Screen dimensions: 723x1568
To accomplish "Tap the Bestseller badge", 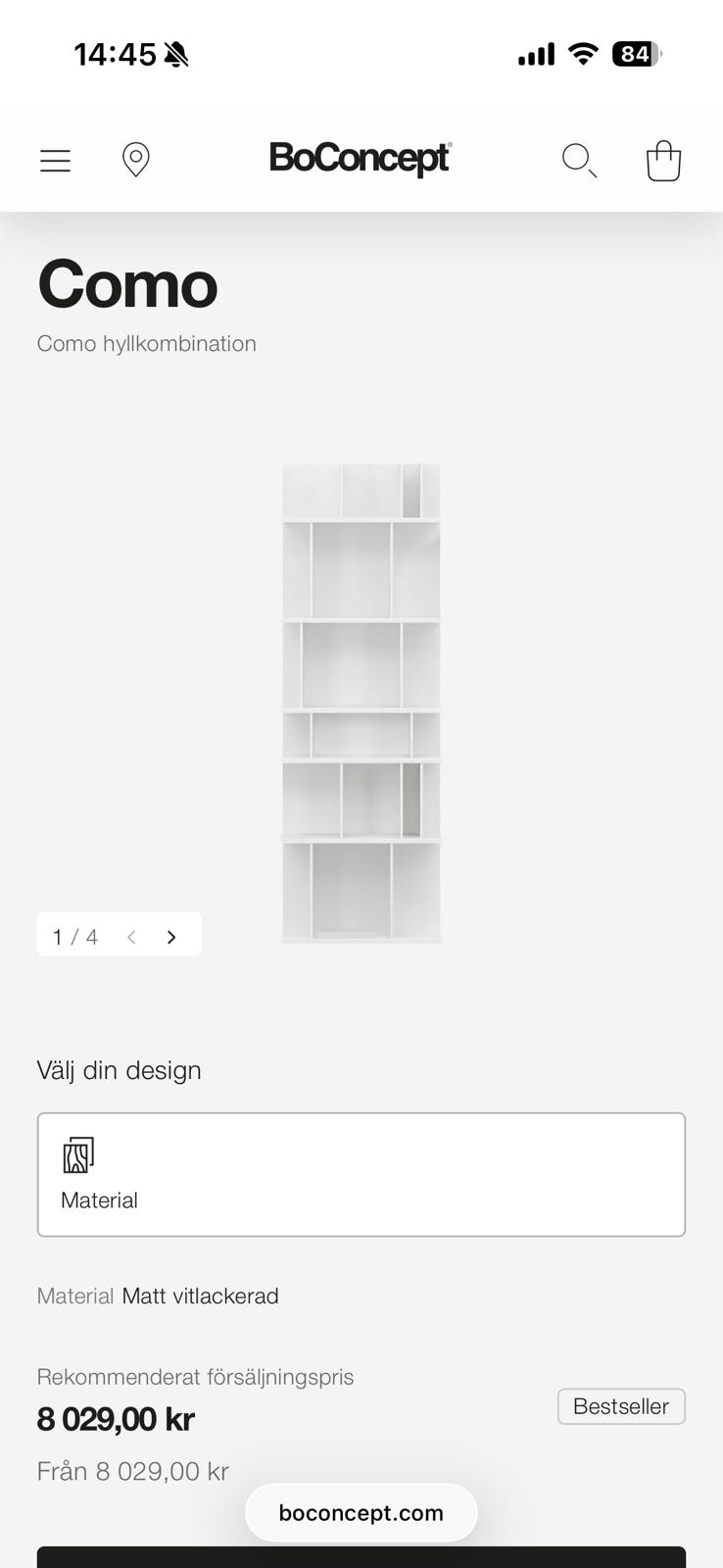I will pyautogui.click(x=621, y=1406).
